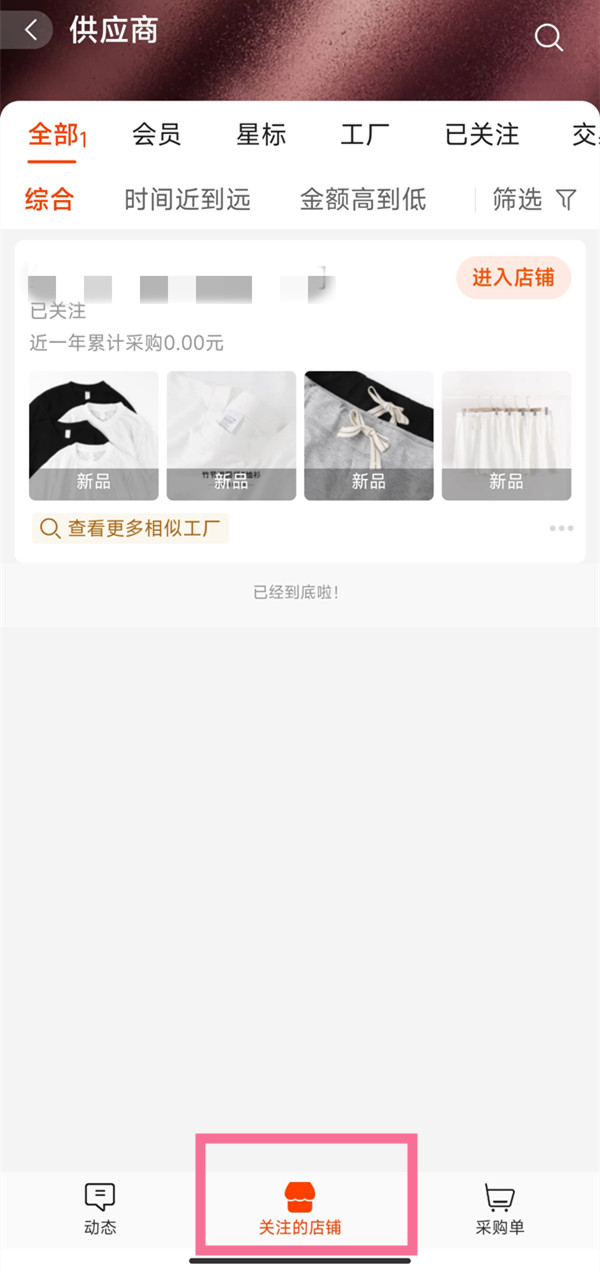The width and height of the screenshot is (600, 1272).
Task: Select the 关注的店铺 bottom tab
Action: point(300,1208)
